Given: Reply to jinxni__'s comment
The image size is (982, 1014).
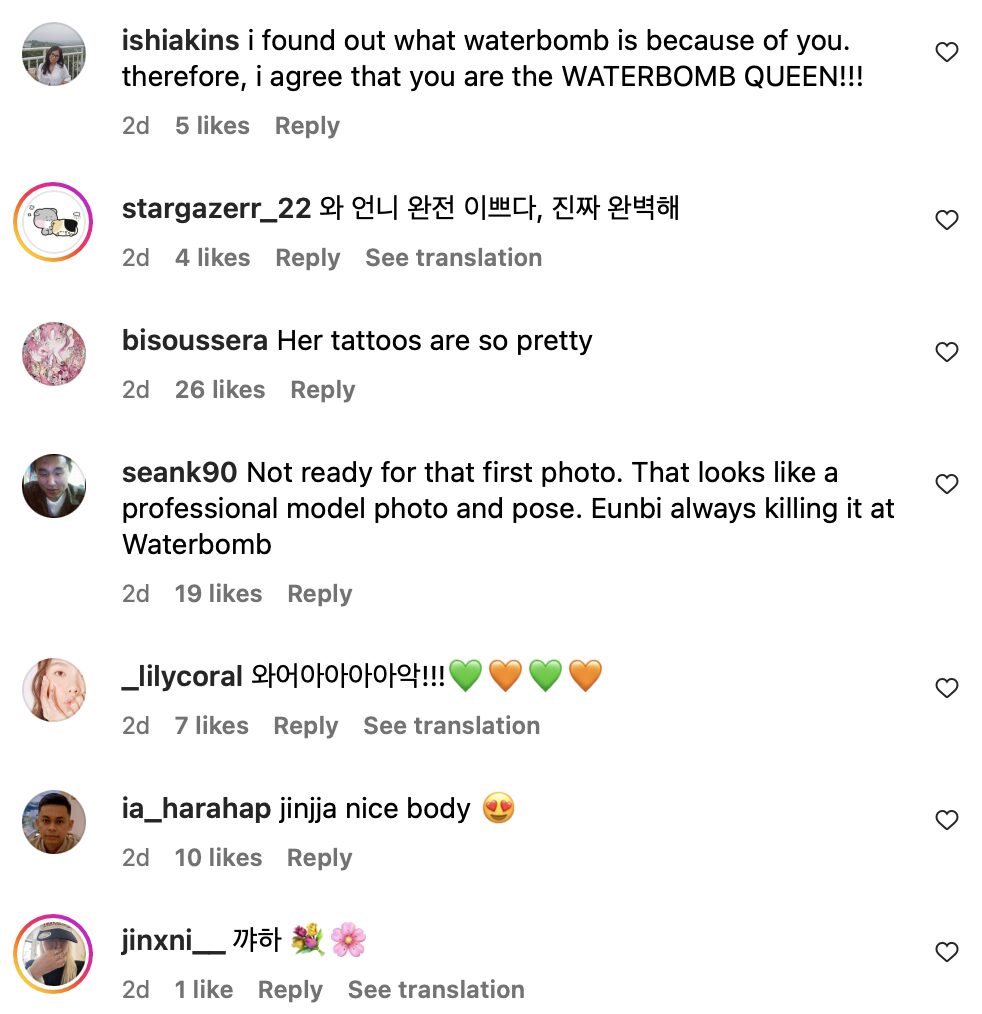Looking at the screenshot, I should click(x=290, y=990).
